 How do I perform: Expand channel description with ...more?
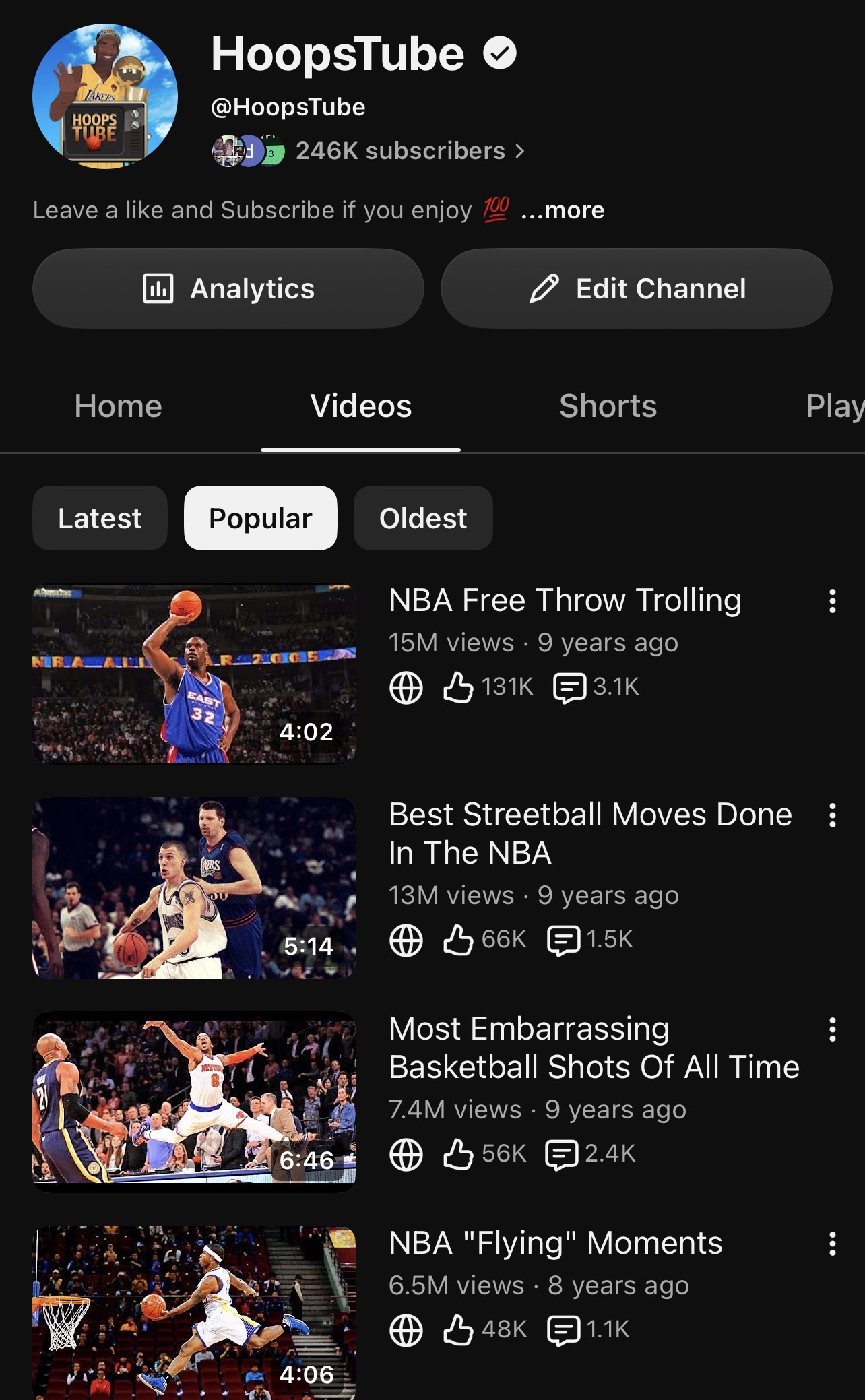click(563, 210)
